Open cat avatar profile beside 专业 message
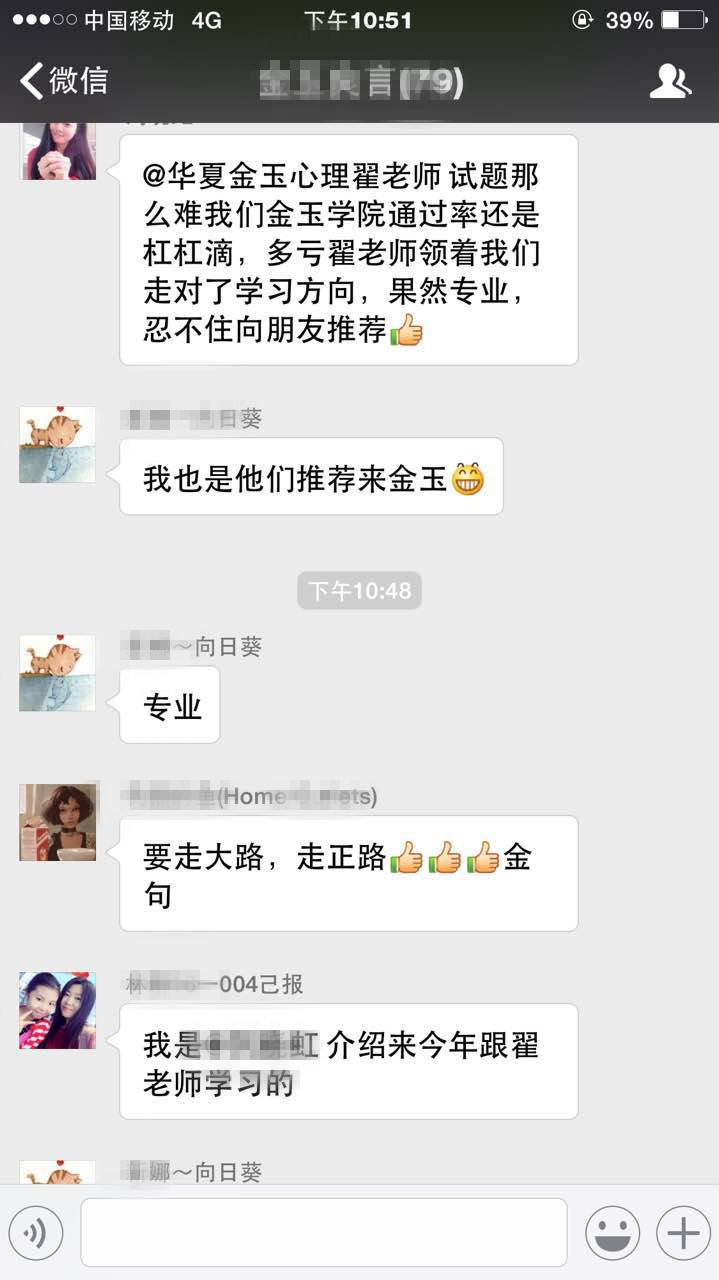Screen dimensions: 719x1280 (x=57, y=672)
